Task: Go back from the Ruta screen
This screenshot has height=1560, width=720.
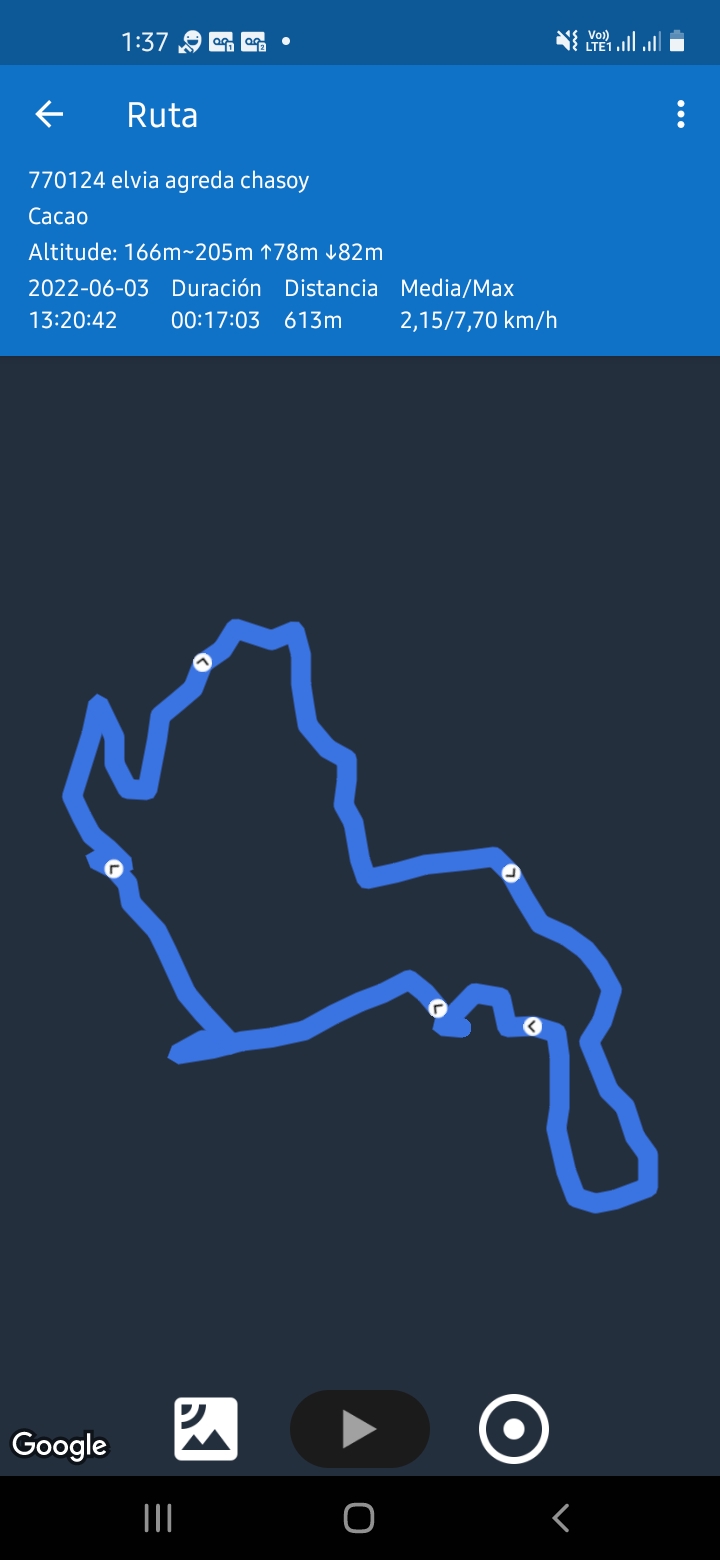Action: tap(49, 115)
